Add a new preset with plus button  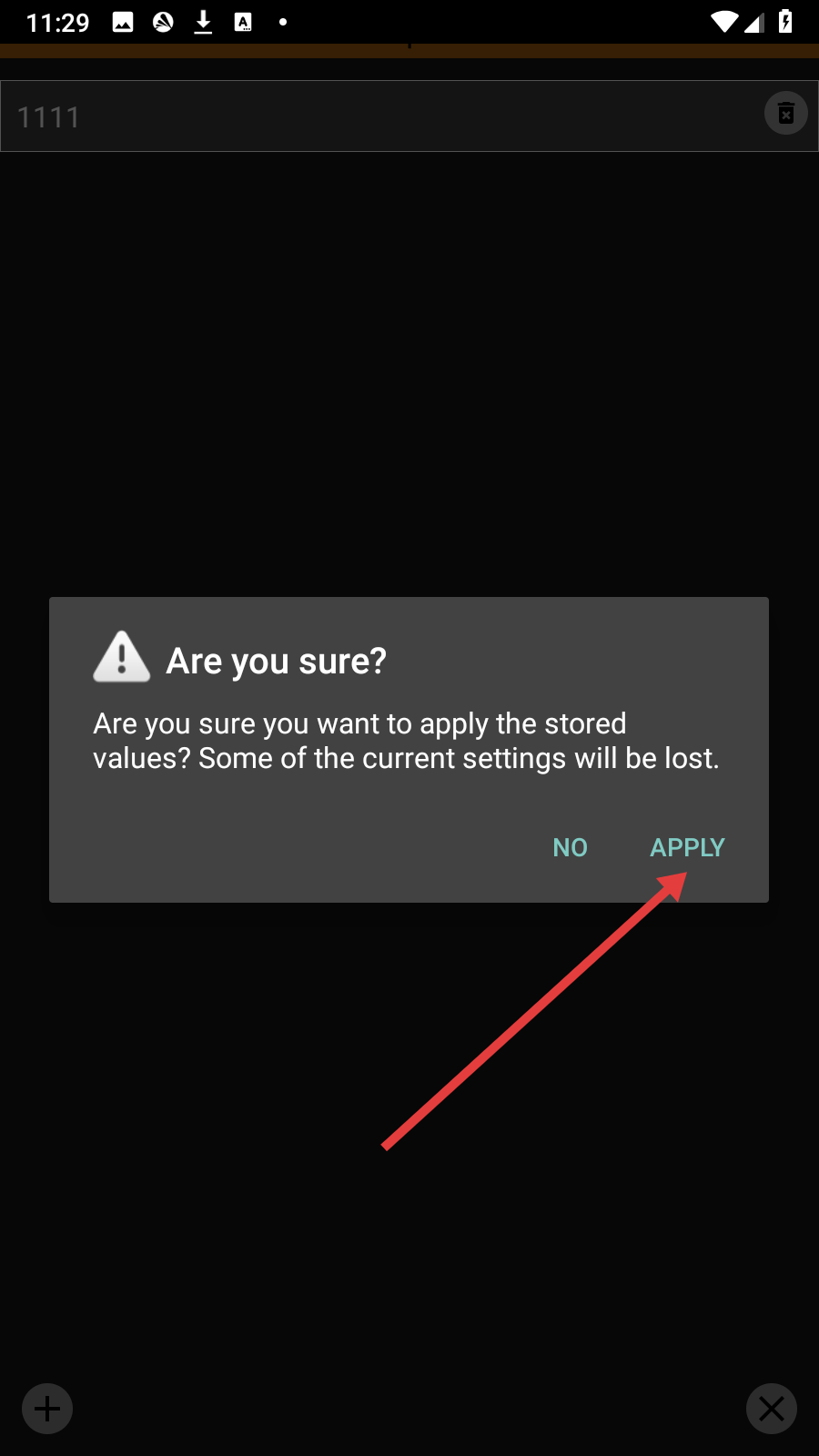pyautogui.click(x=47, y=1409)
